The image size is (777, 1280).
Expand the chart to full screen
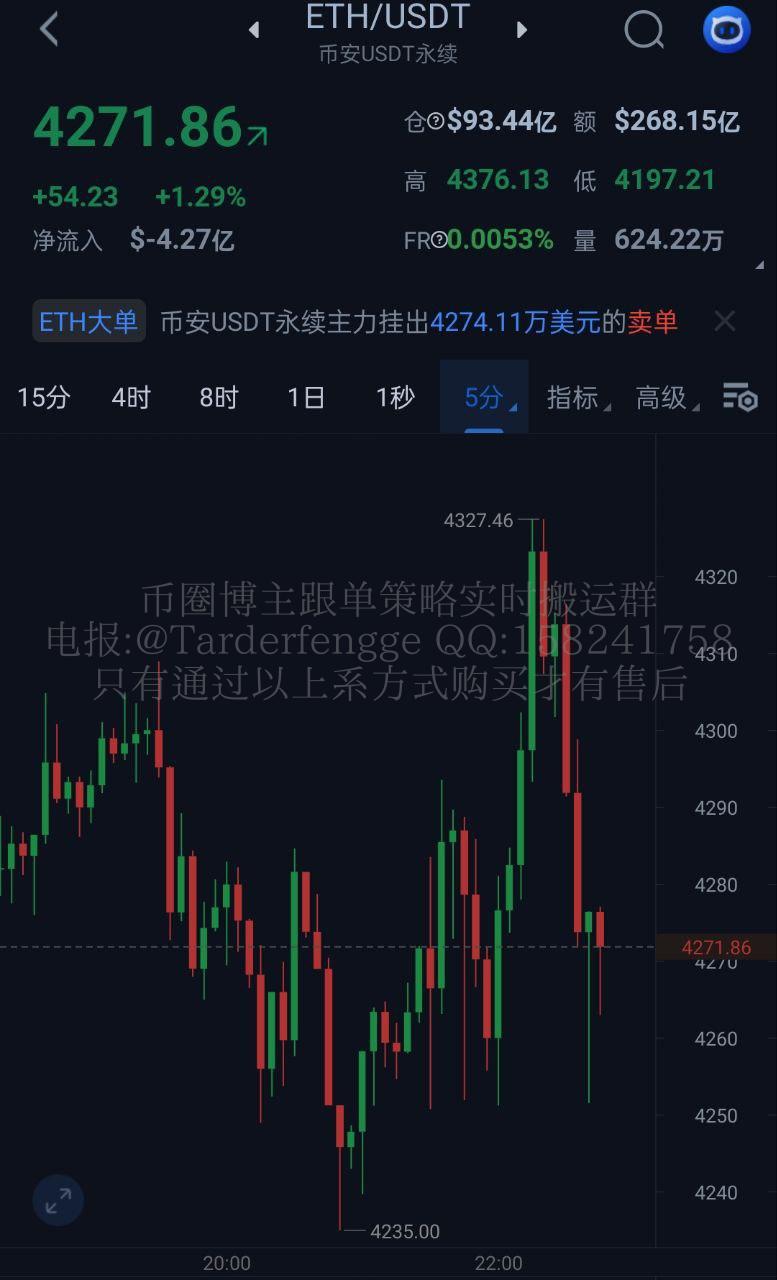tap(58, 1200)
